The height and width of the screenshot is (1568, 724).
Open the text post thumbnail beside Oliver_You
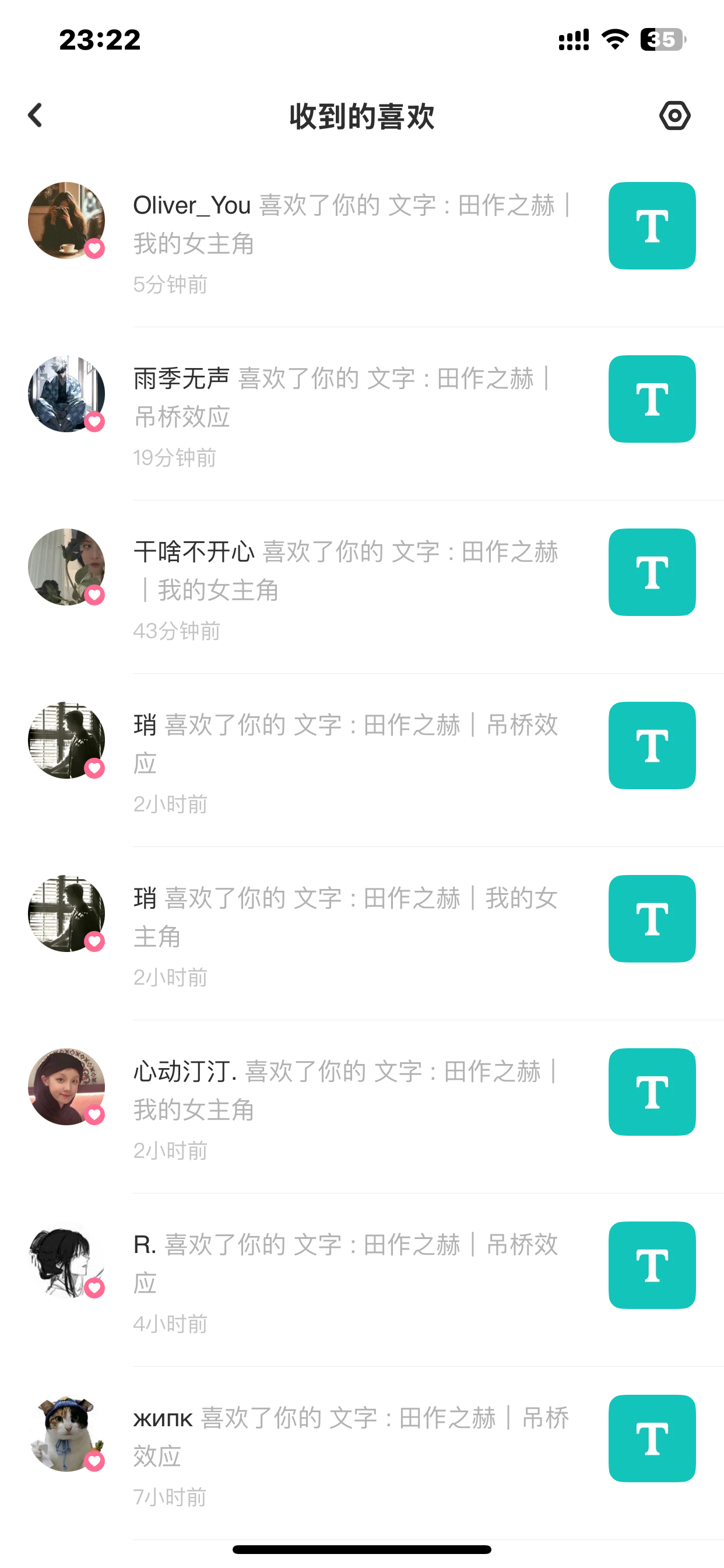[652, 226]
